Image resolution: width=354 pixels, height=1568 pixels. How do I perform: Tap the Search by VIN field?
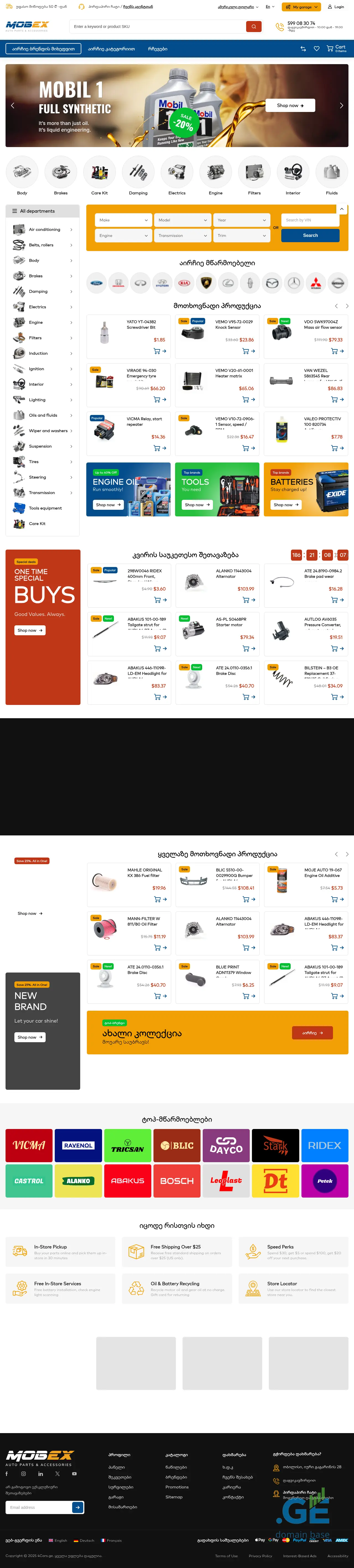[309, 220]
